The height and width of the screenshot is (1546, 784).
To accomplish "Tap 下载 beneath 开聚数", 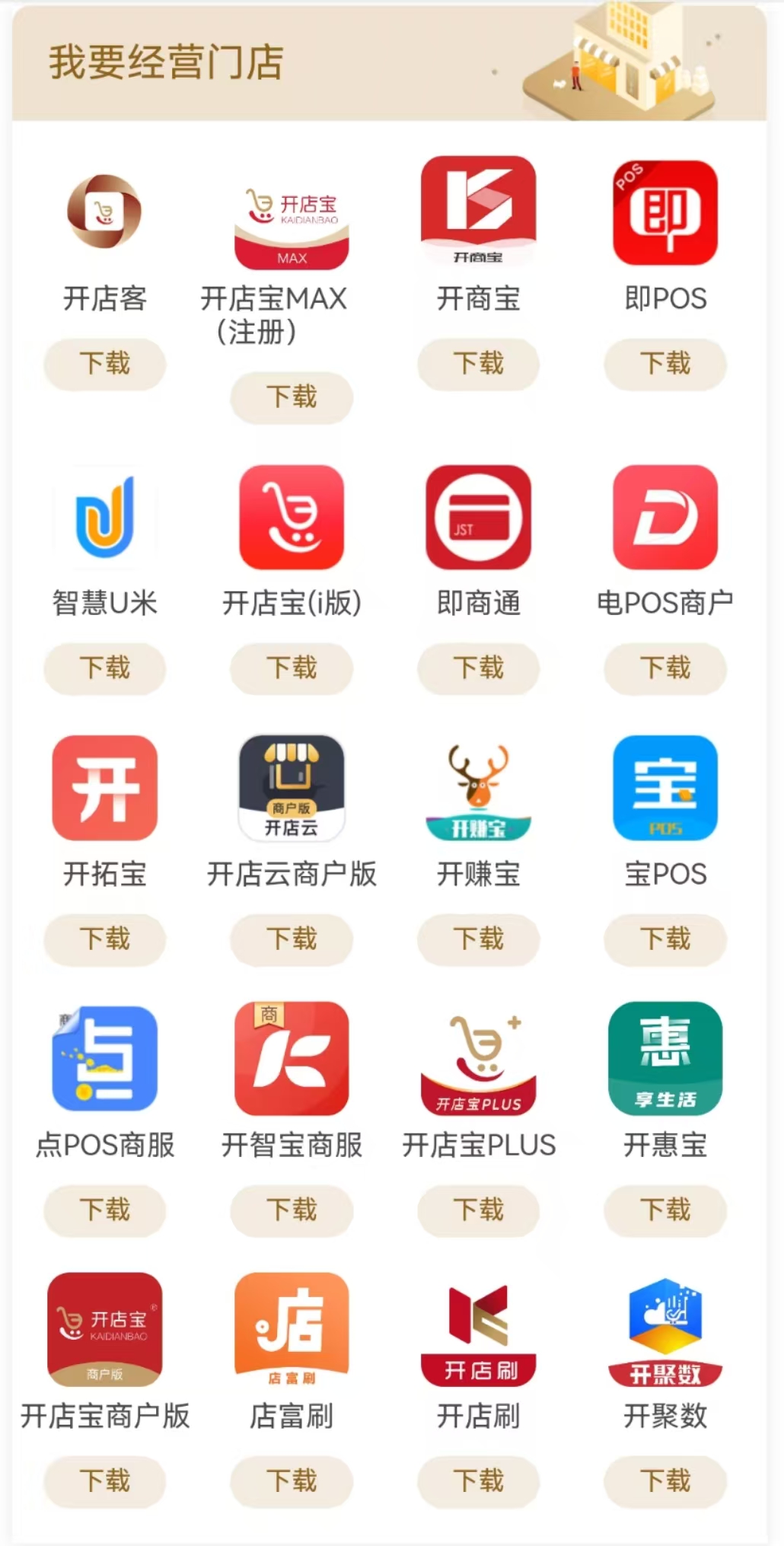I will click(x=665, y=1481).
